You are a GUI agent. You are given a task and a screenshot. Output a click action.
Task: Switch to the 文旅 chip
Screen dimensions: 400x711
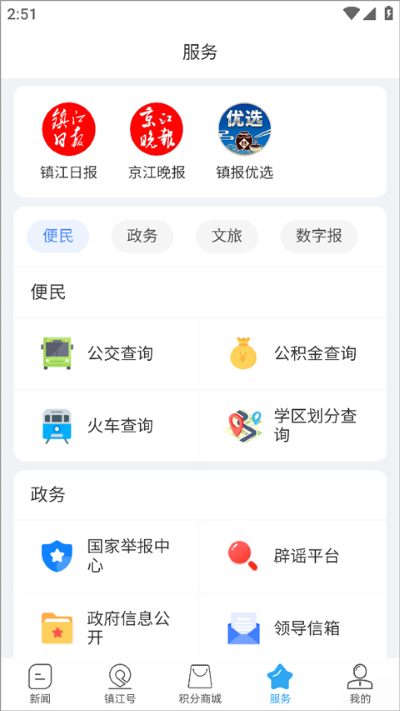click(x=227, y=236)
